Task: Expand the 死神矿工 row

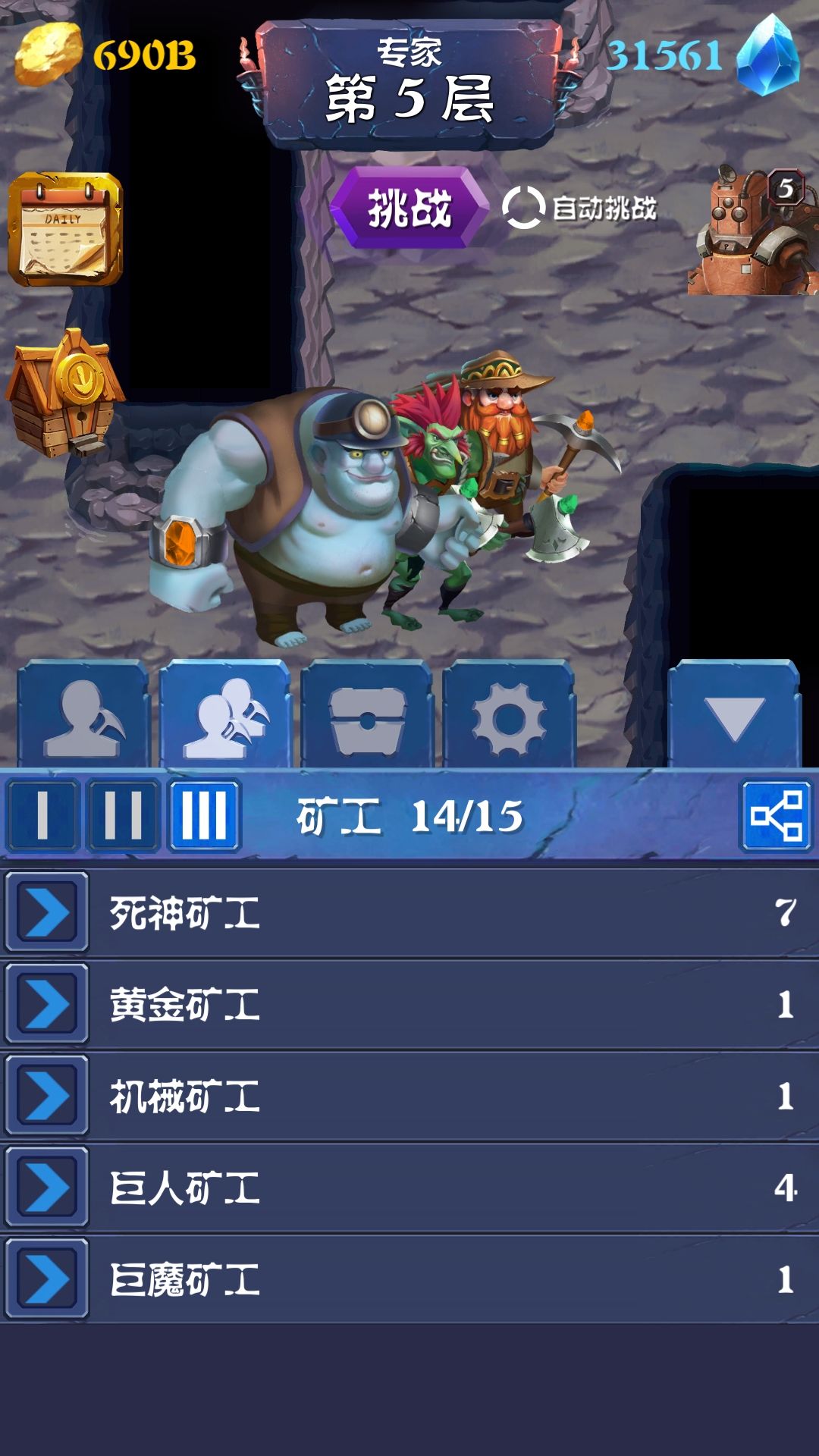Action: (47, 912)
